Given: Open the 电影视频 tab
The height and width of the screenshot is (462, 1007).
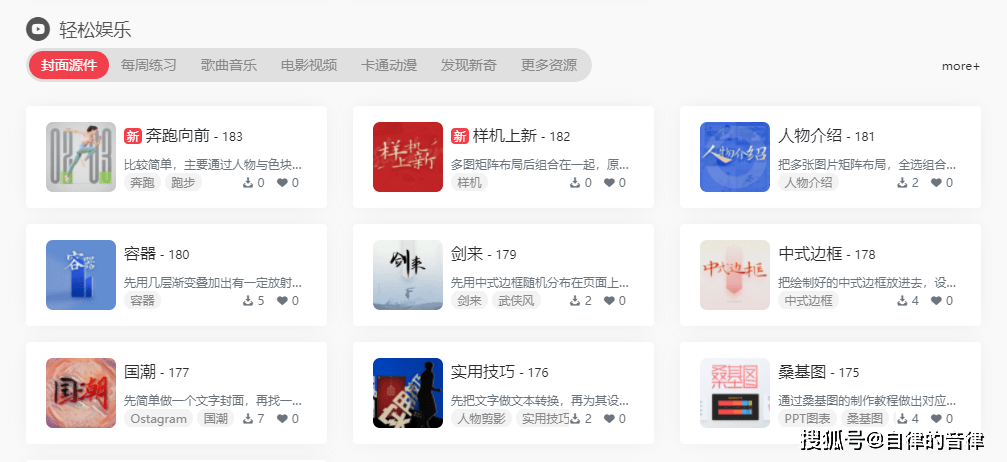Looking at the screenshot, I should tap(308, 65).
